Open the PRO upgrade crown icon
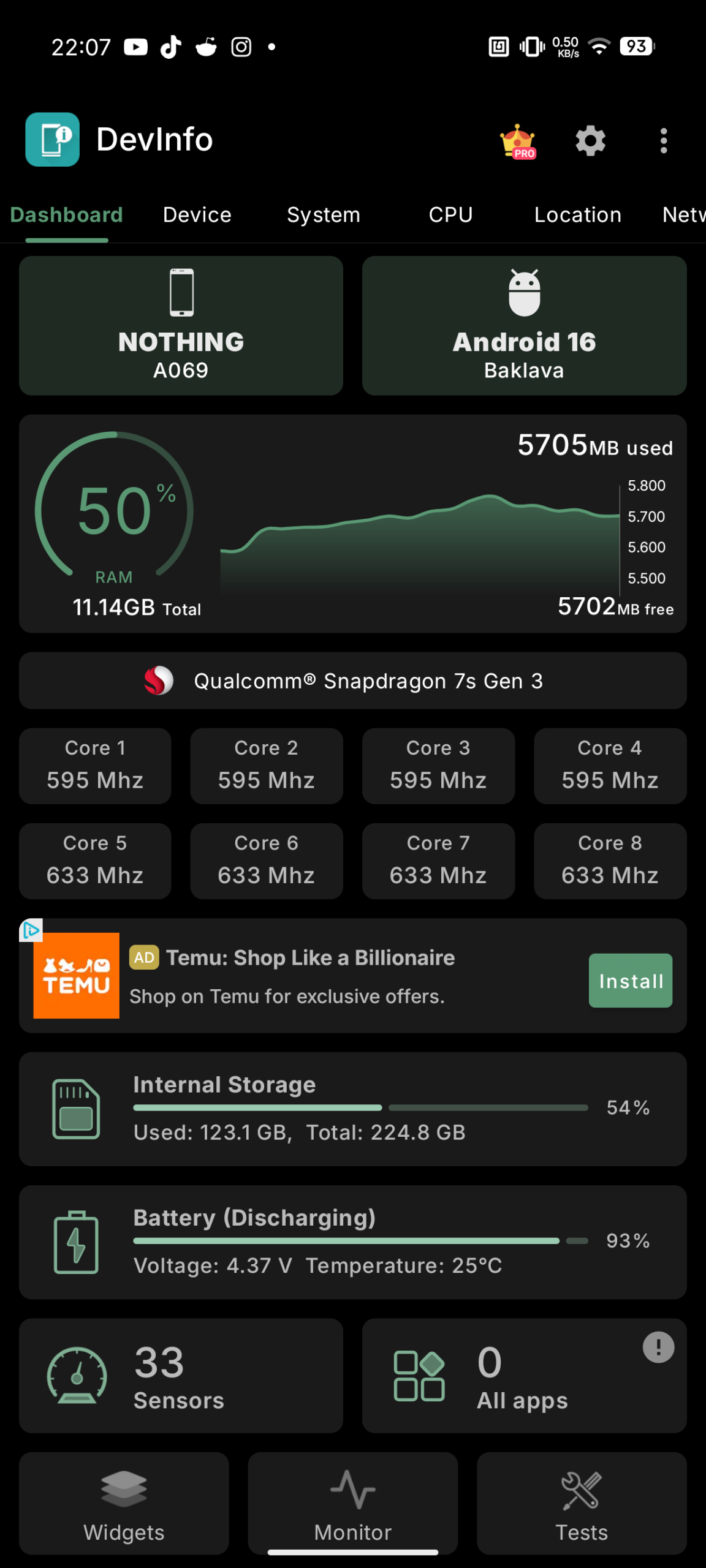Screen dimensions: 706x1568 coord(518,141)
